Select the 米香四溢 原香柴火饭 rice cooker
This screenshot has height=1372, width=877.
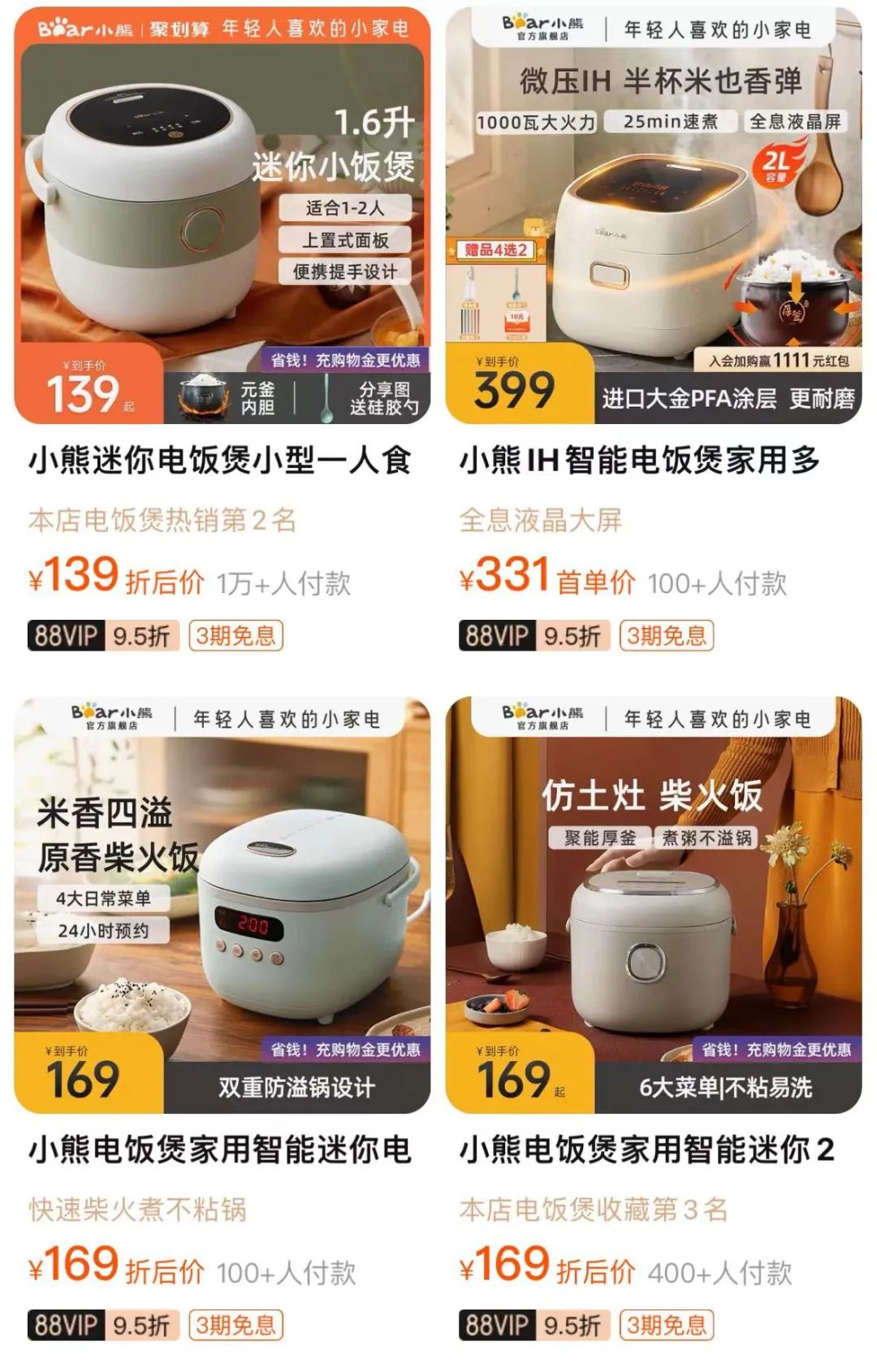pos(222,906)
